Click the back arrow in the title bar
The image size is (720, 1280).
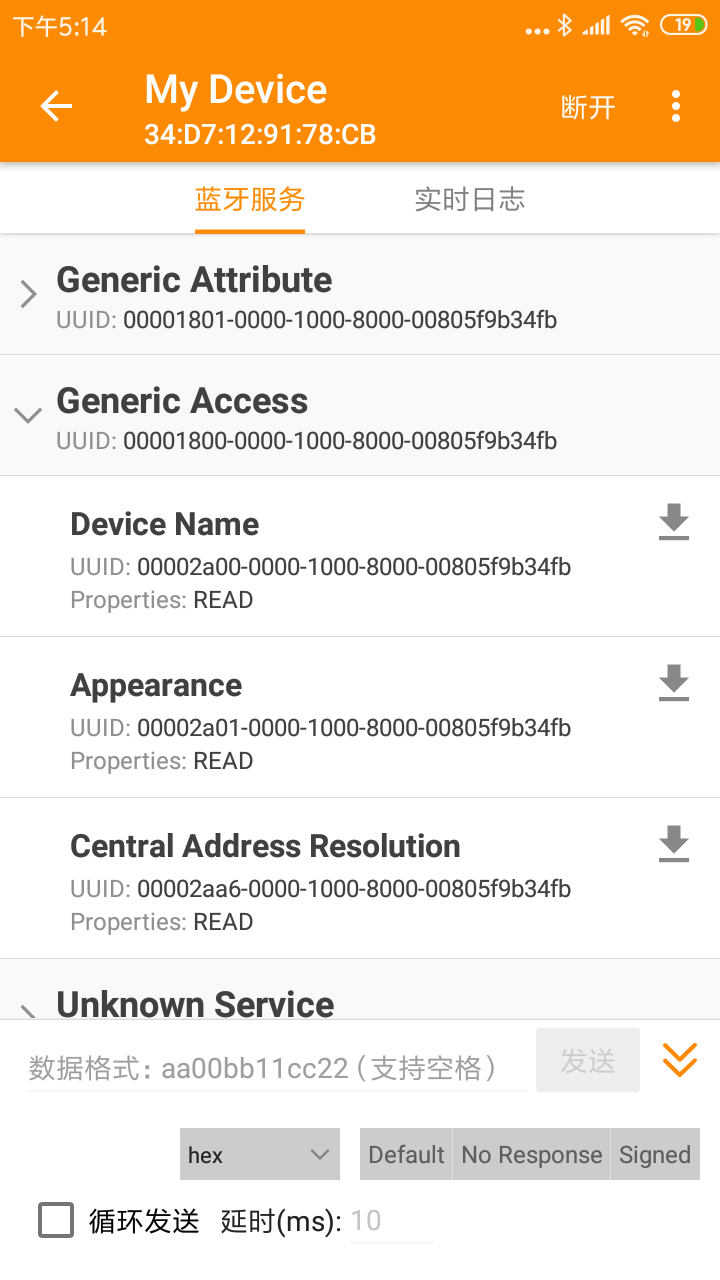pyautogui.click(x=56, y=105)
